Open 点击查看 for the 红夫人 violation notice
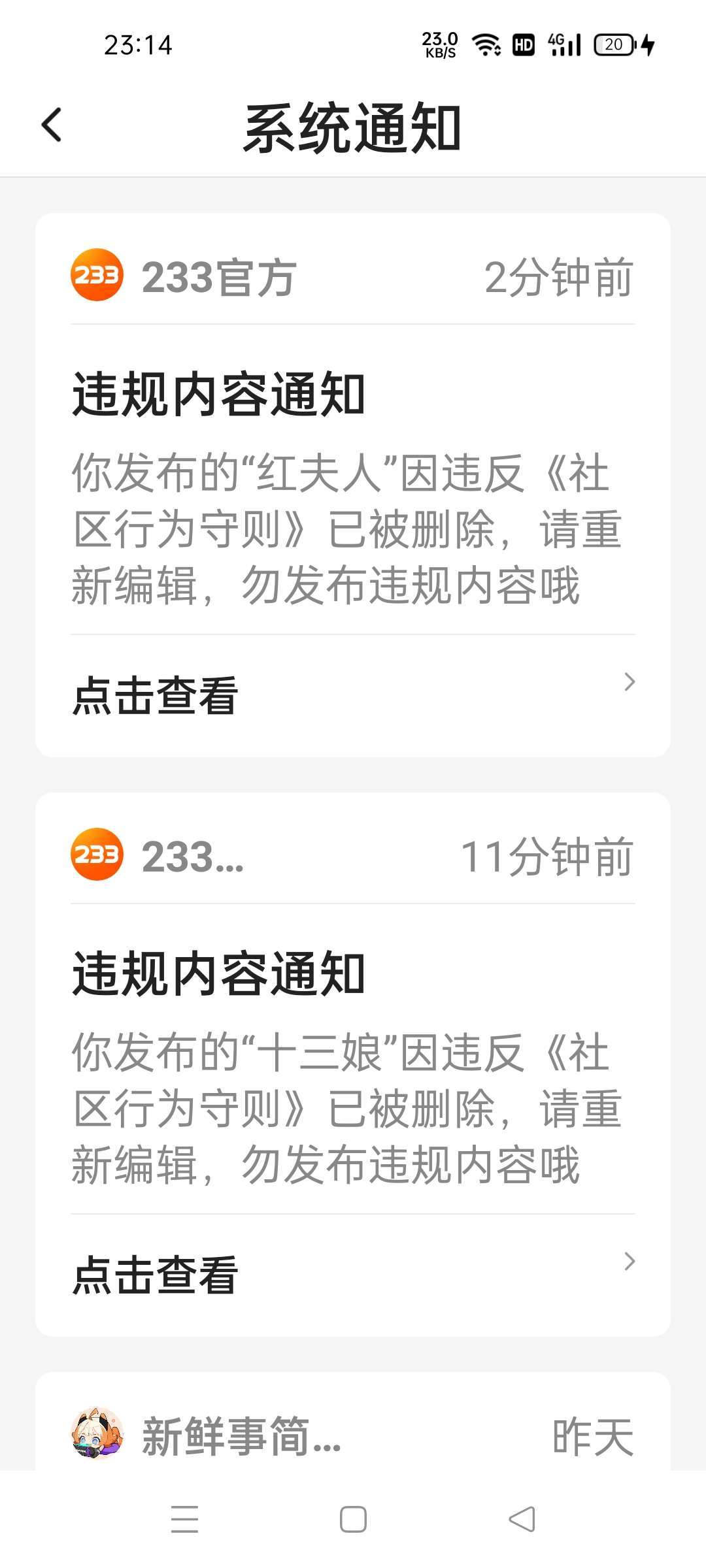This screenshot has height=1568, width=706. pos(353,695)
